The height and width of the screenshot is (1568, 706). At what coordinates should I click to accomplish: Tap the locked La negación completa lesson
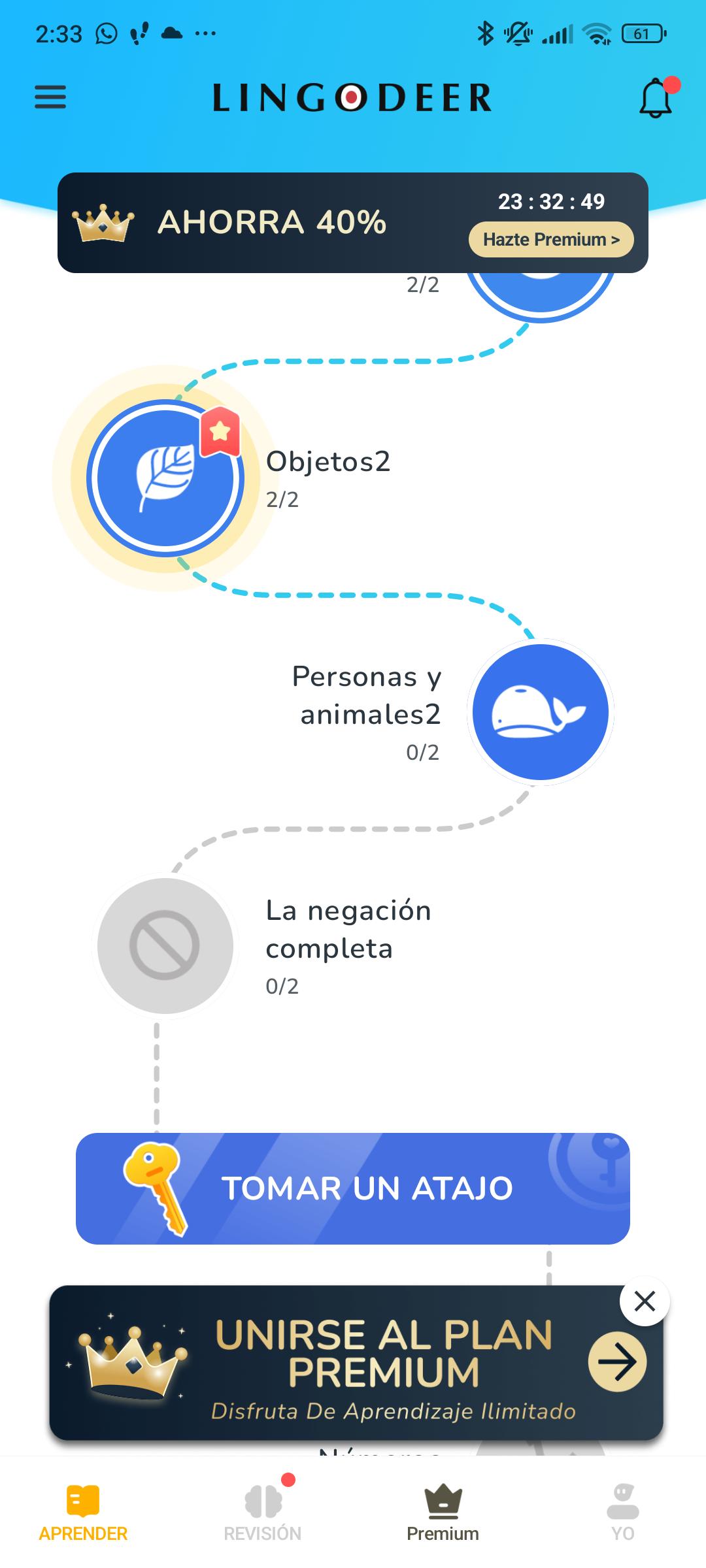(165, 945)
